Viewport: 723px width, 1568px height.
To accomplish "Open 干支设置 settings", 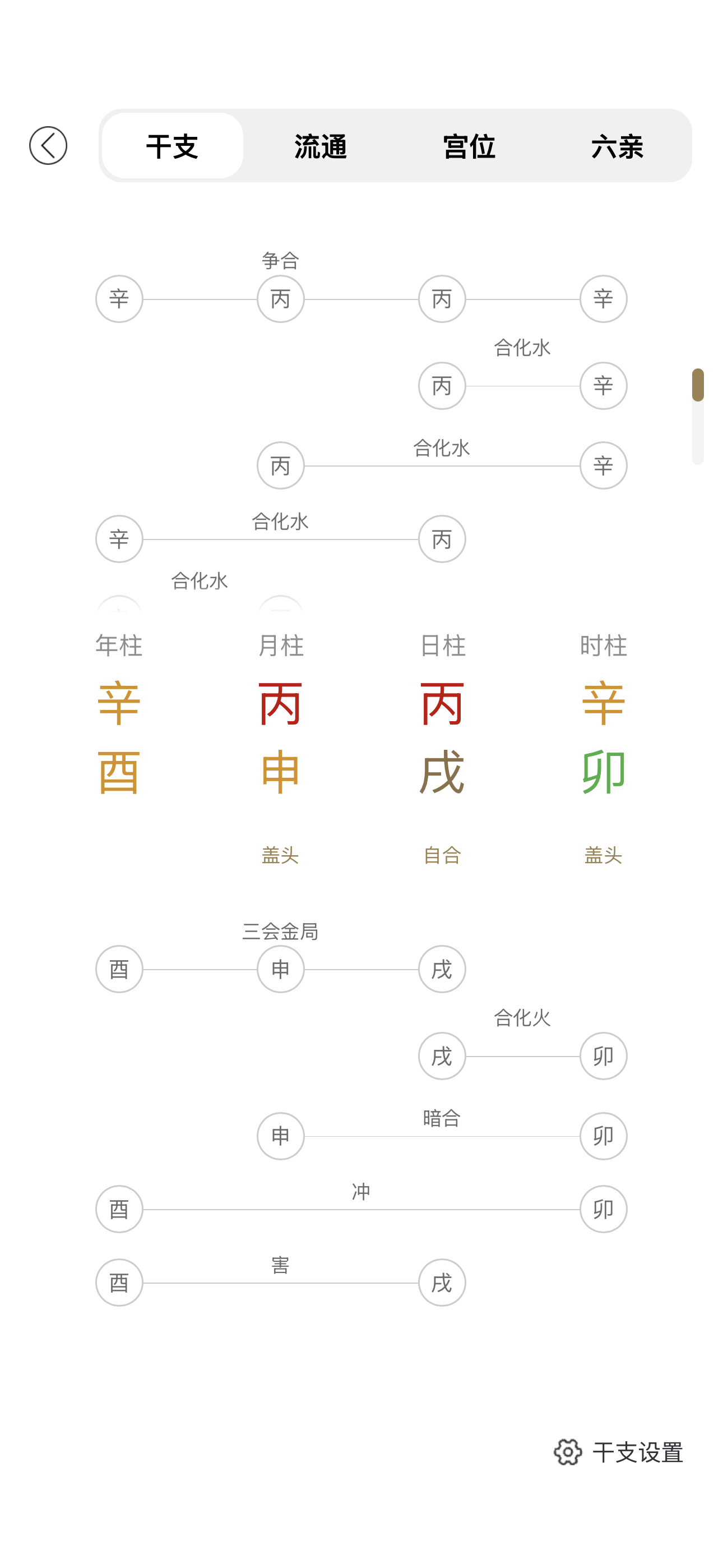I will coord(618,1452).
